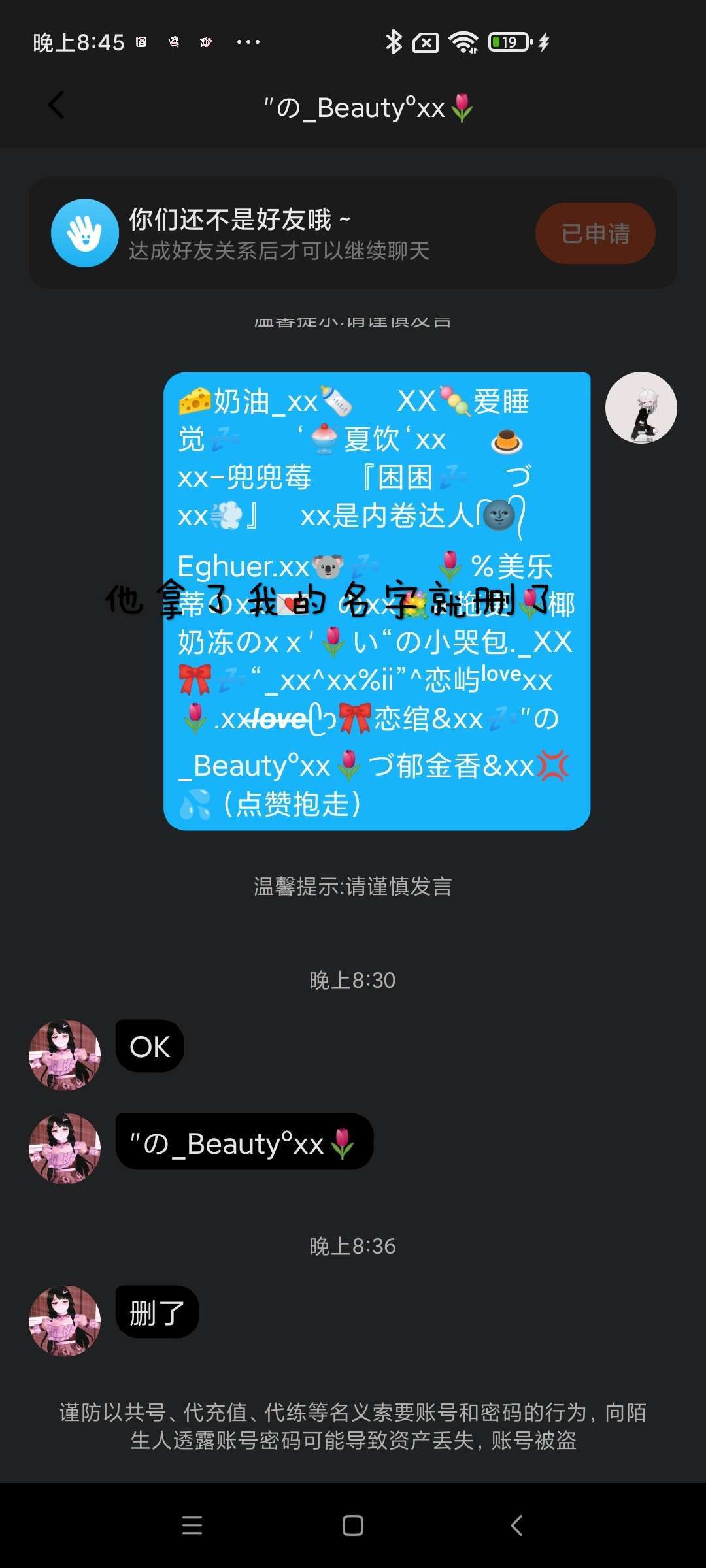The width and height of the screenshot is (706, 1568).
Task: Open the sender's avatar next to 删了
Action: [65, 1321]
